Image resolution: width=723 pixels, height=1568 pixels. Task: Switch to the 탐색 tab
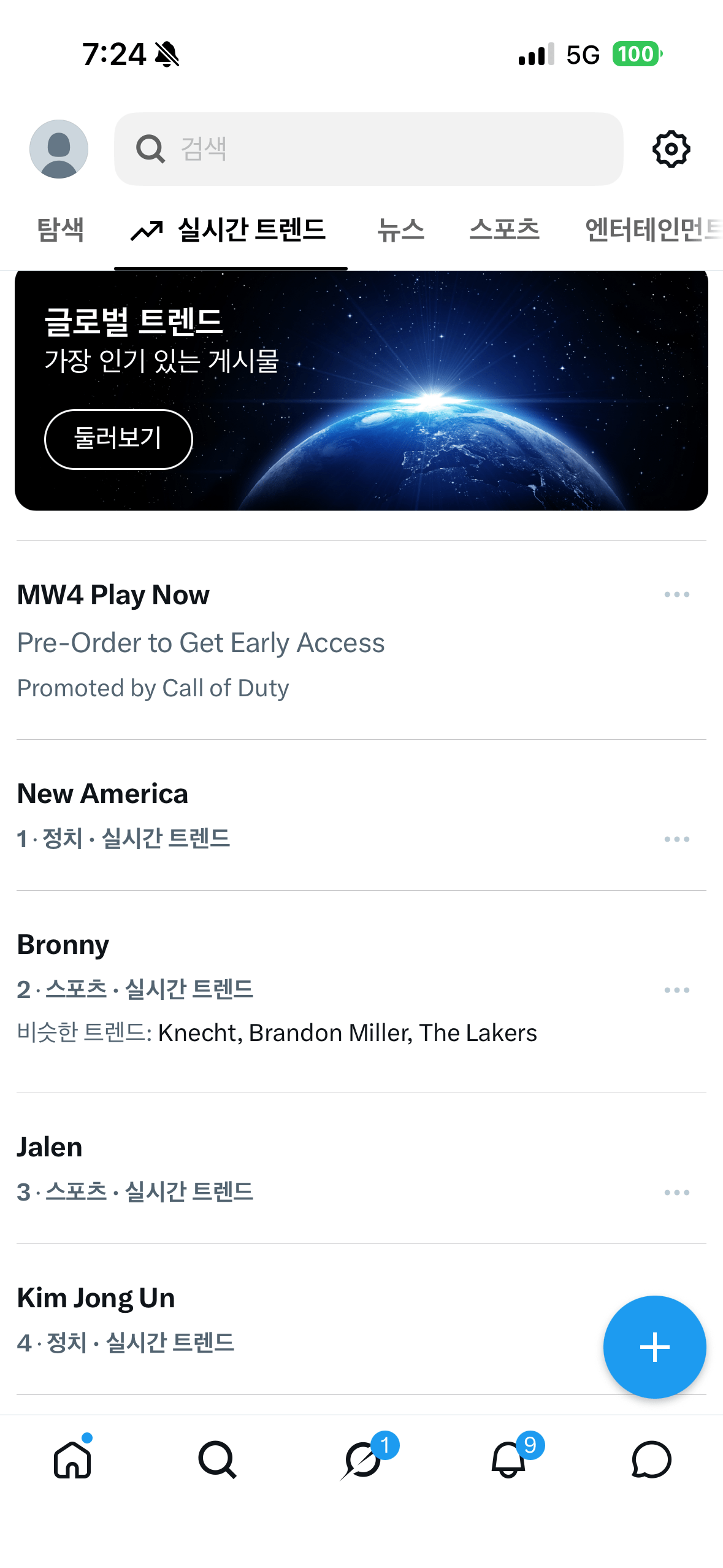pos(60,230)
